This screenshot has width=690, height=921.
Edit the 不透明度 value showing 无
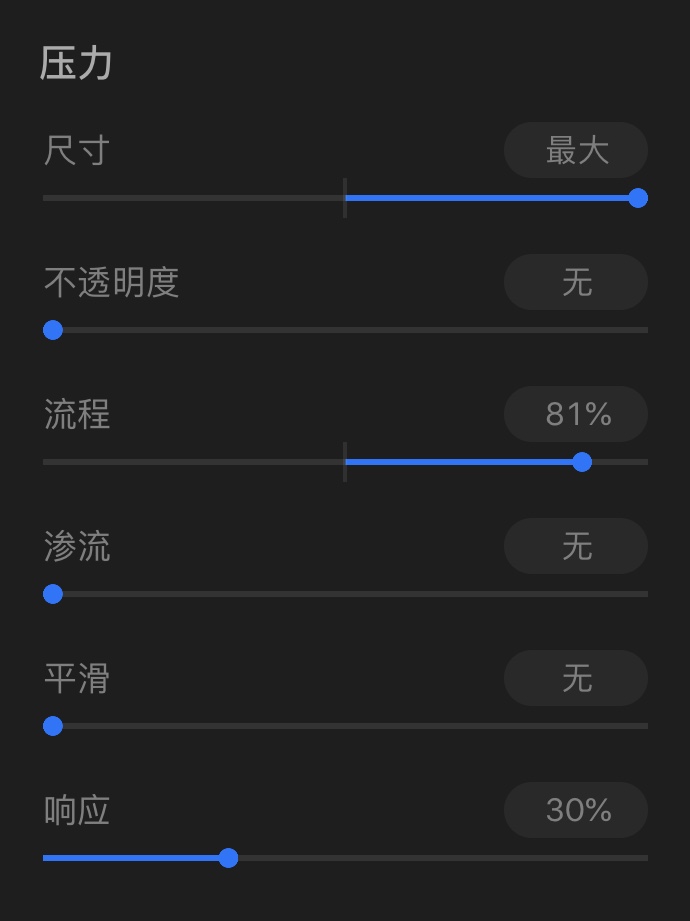pos(576,283)
